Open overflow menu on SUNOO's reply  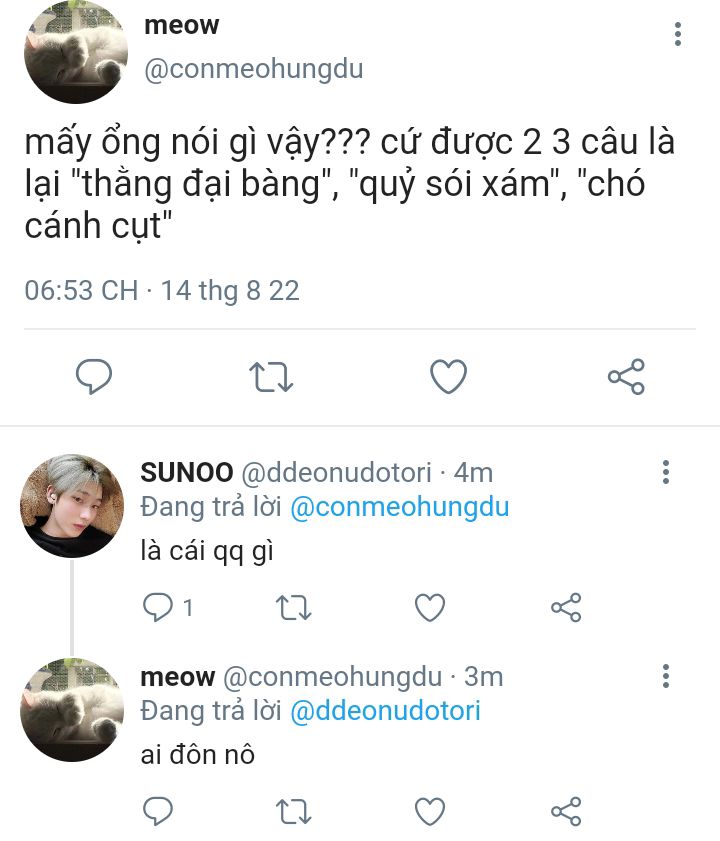click(665, 472)
